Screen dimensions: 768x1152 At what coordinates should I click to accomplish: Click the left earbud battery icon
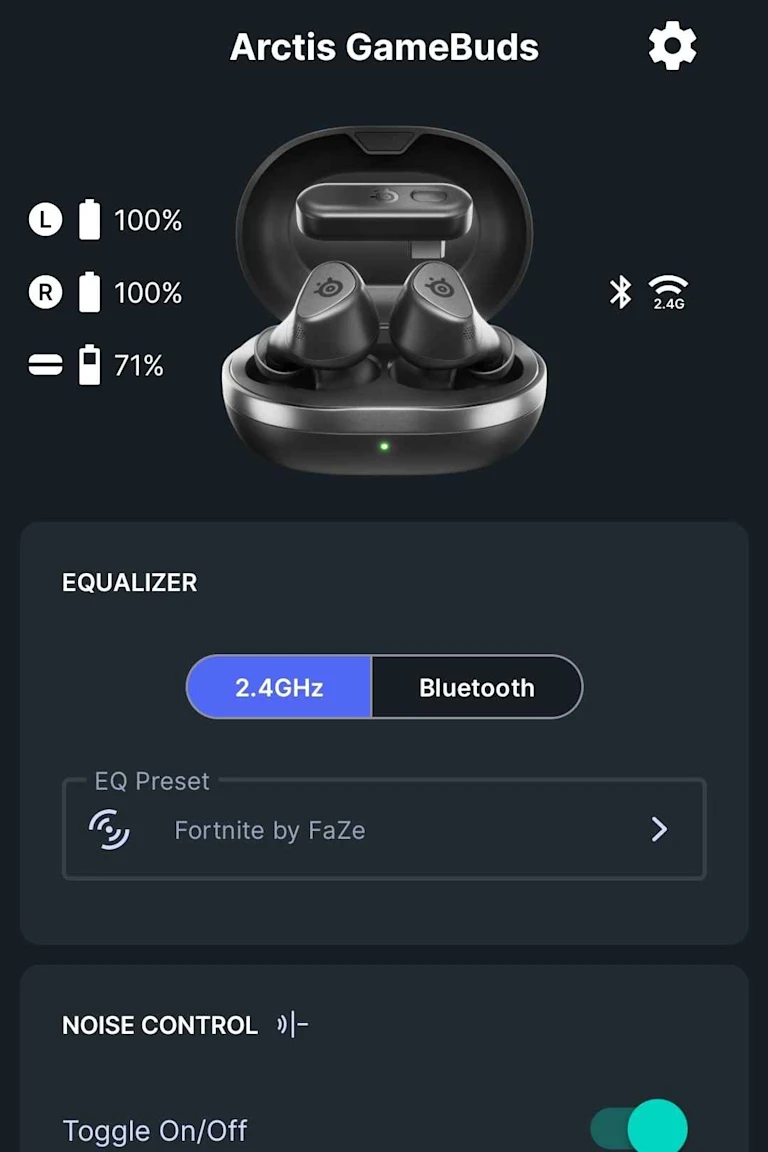click(91, 219)
